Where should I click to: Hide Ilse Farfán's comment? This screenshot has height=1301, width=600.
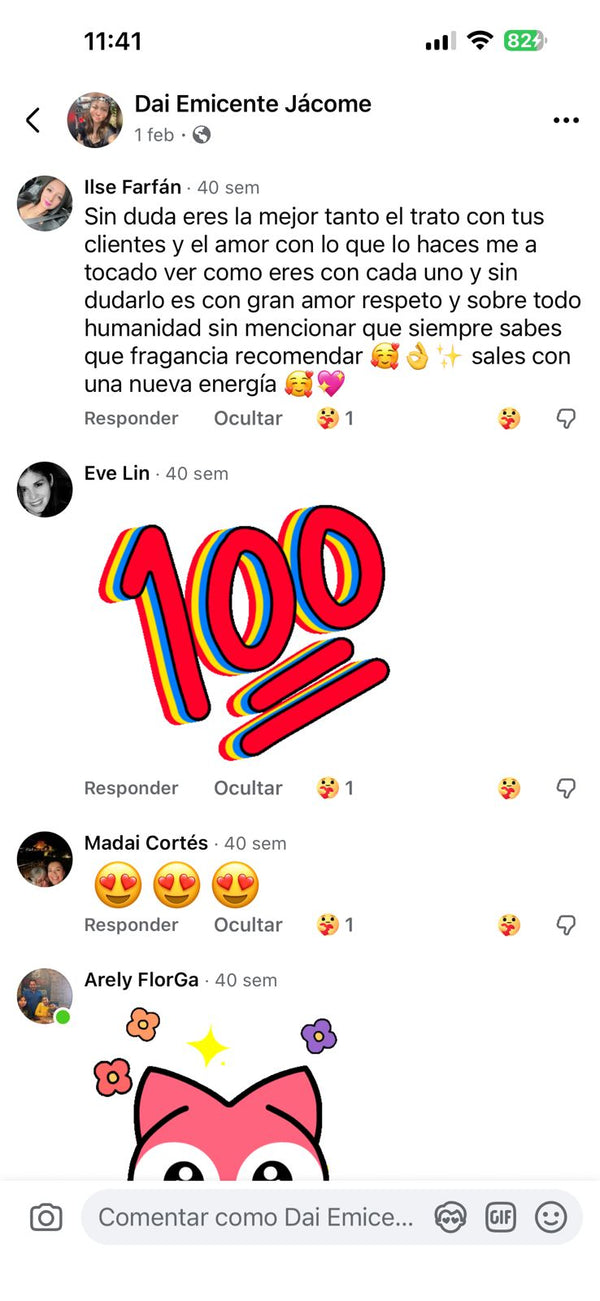pos(248,418)
